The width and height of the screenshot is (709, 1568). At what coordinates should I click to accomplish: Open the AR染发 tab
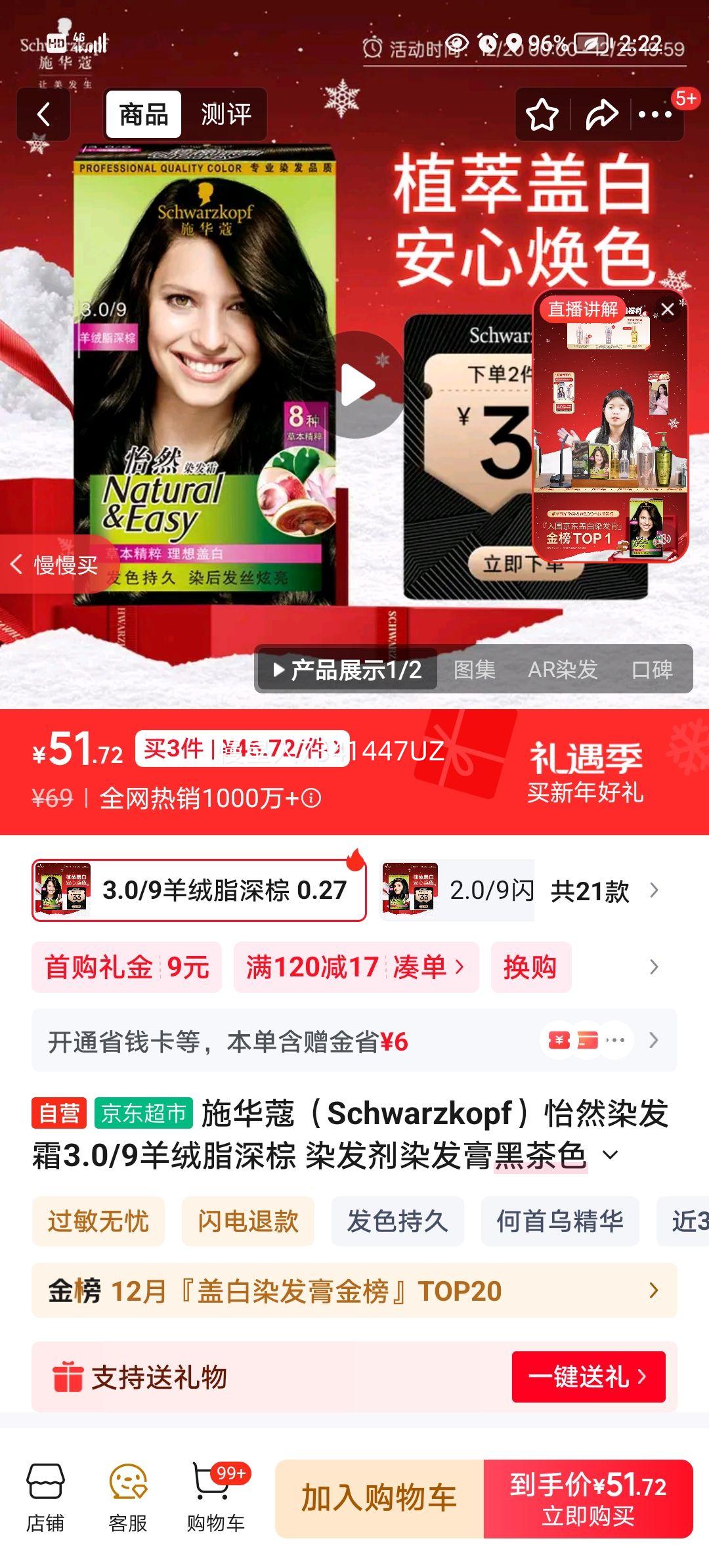coord(563,670)
